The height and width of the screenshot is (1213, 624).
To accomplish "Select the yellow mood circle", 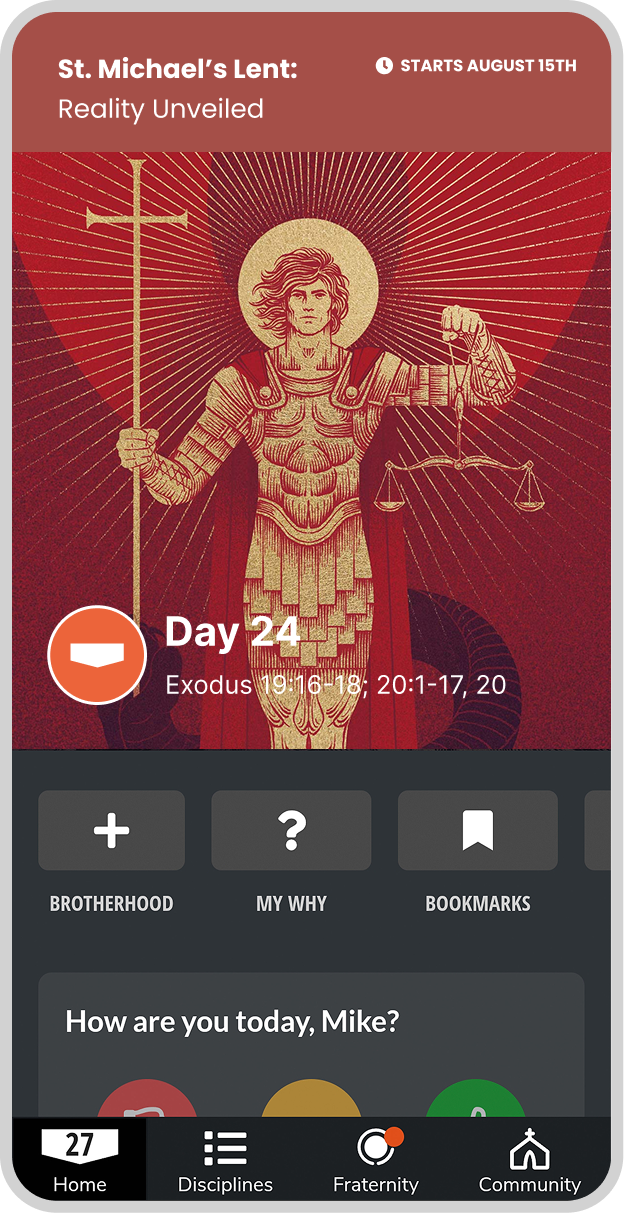I will [311, 1099].
